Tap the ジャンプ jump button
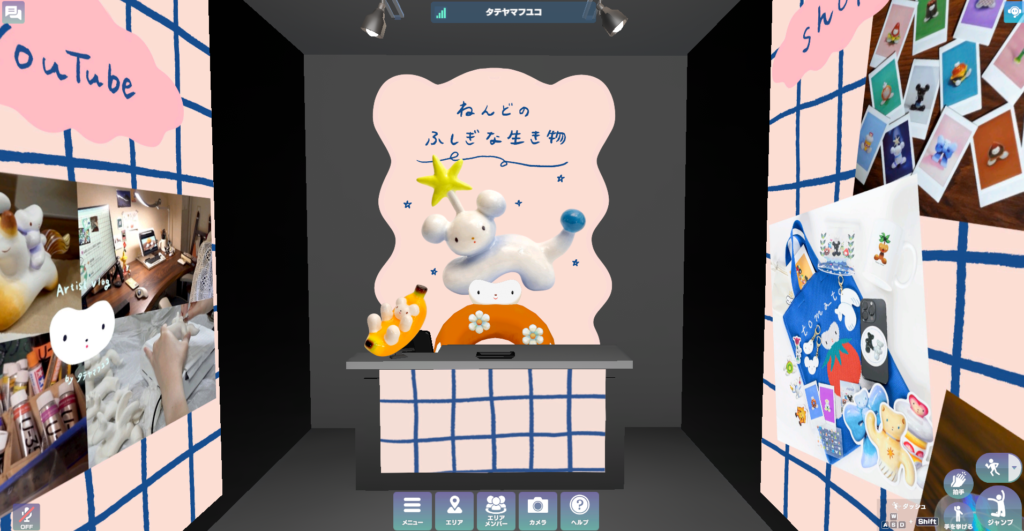The height and width of the screenshot is (531, 1024). [x=998, y=509]
